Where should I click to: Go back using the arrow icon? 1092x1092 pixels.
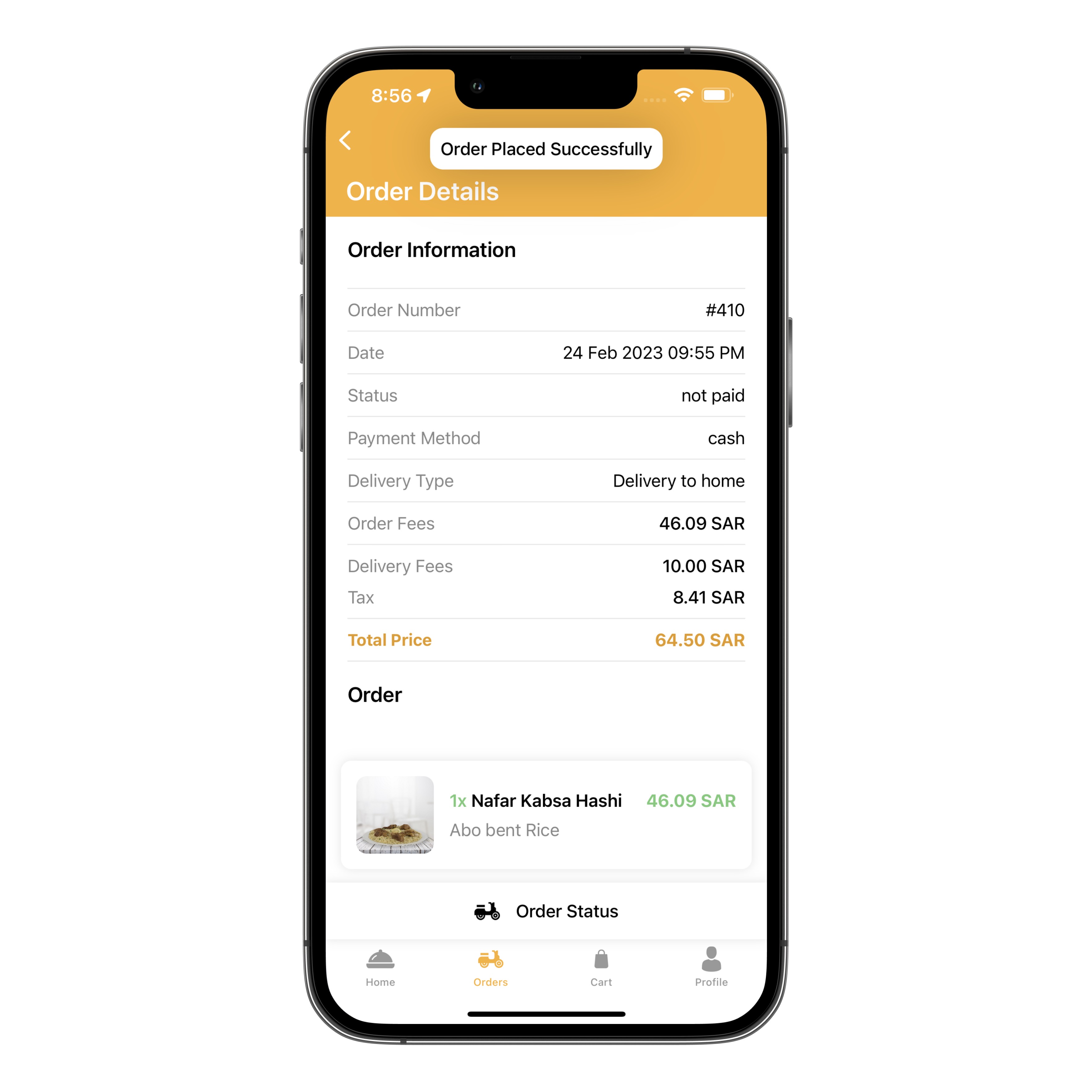[x=345, y=140]
